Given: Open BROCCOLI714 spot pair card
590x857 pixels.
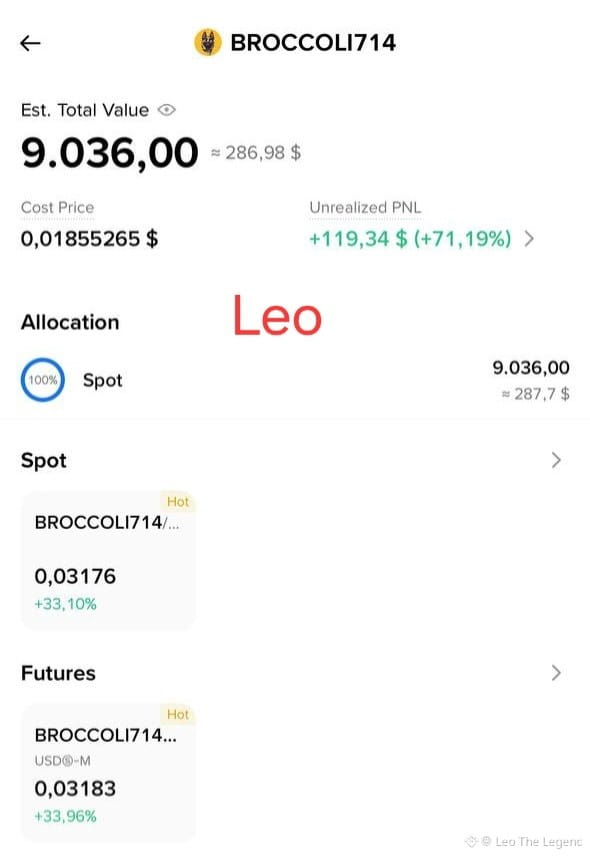Looking at the screenshot, I should (108, 560).
